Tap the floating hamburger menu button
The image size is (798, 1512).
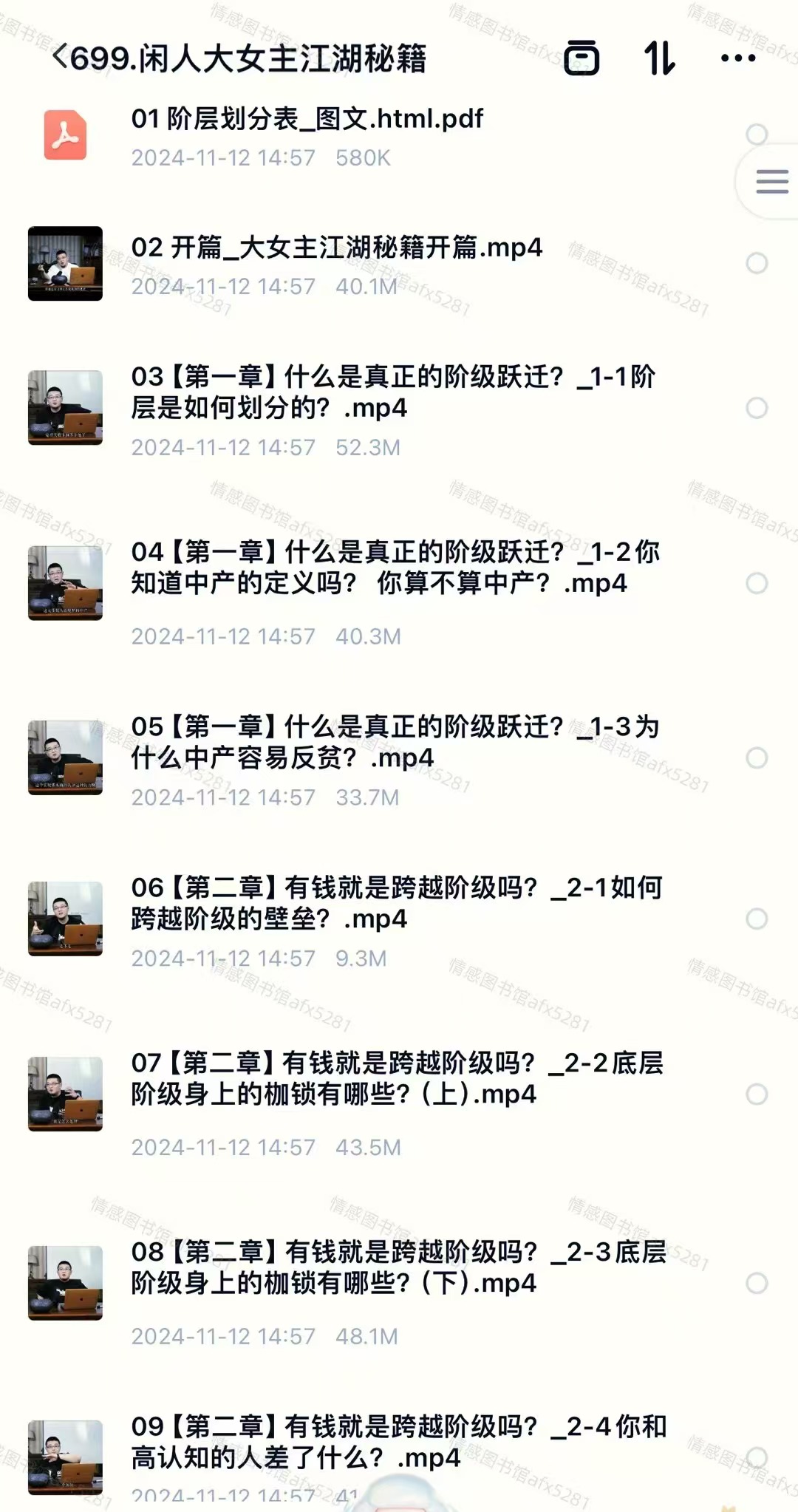(771, 181)
